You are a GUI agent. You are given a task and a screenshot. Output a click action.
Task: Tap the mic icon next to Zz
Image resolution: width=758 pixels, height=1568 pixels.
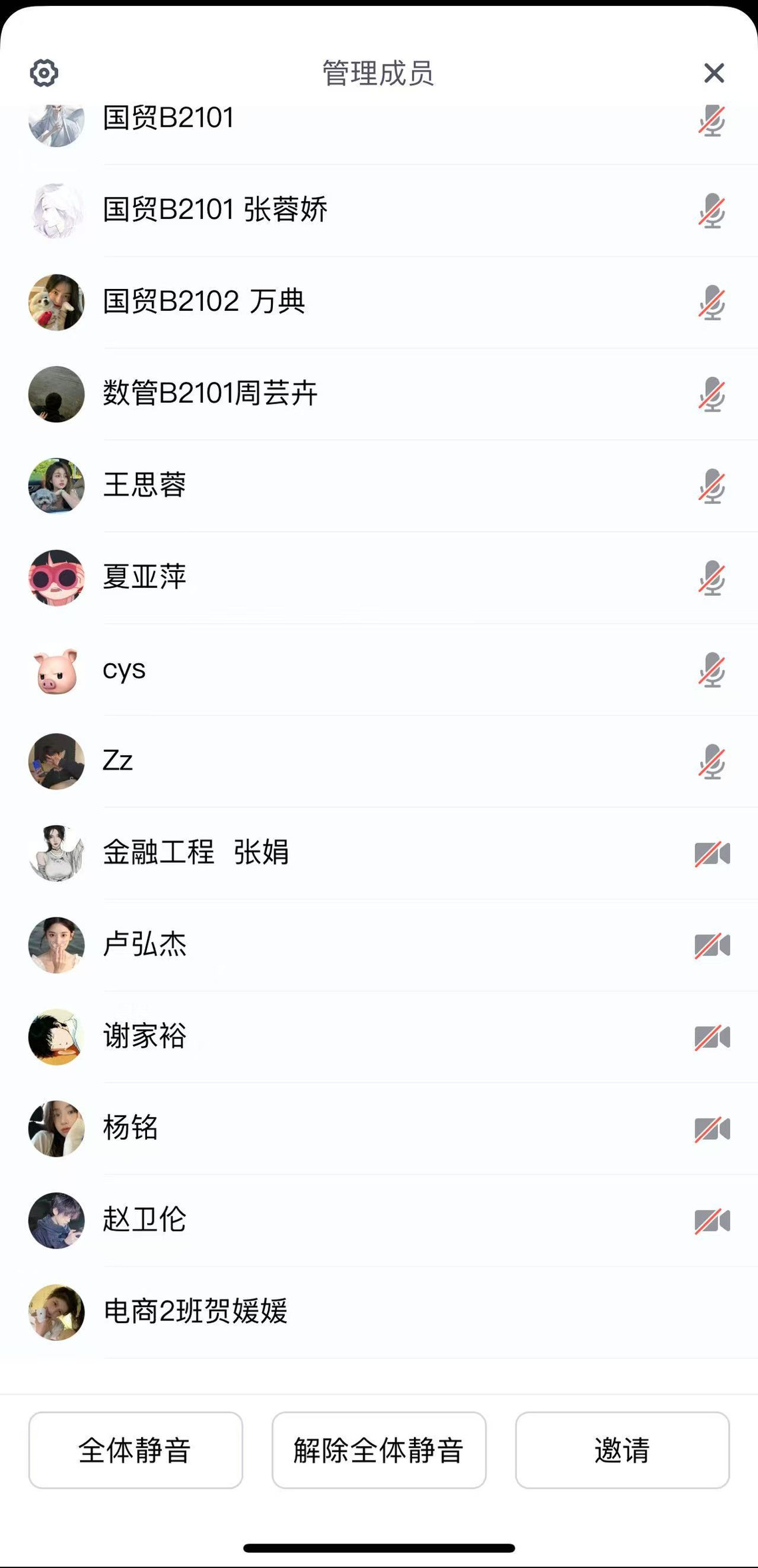coord(711,761)
